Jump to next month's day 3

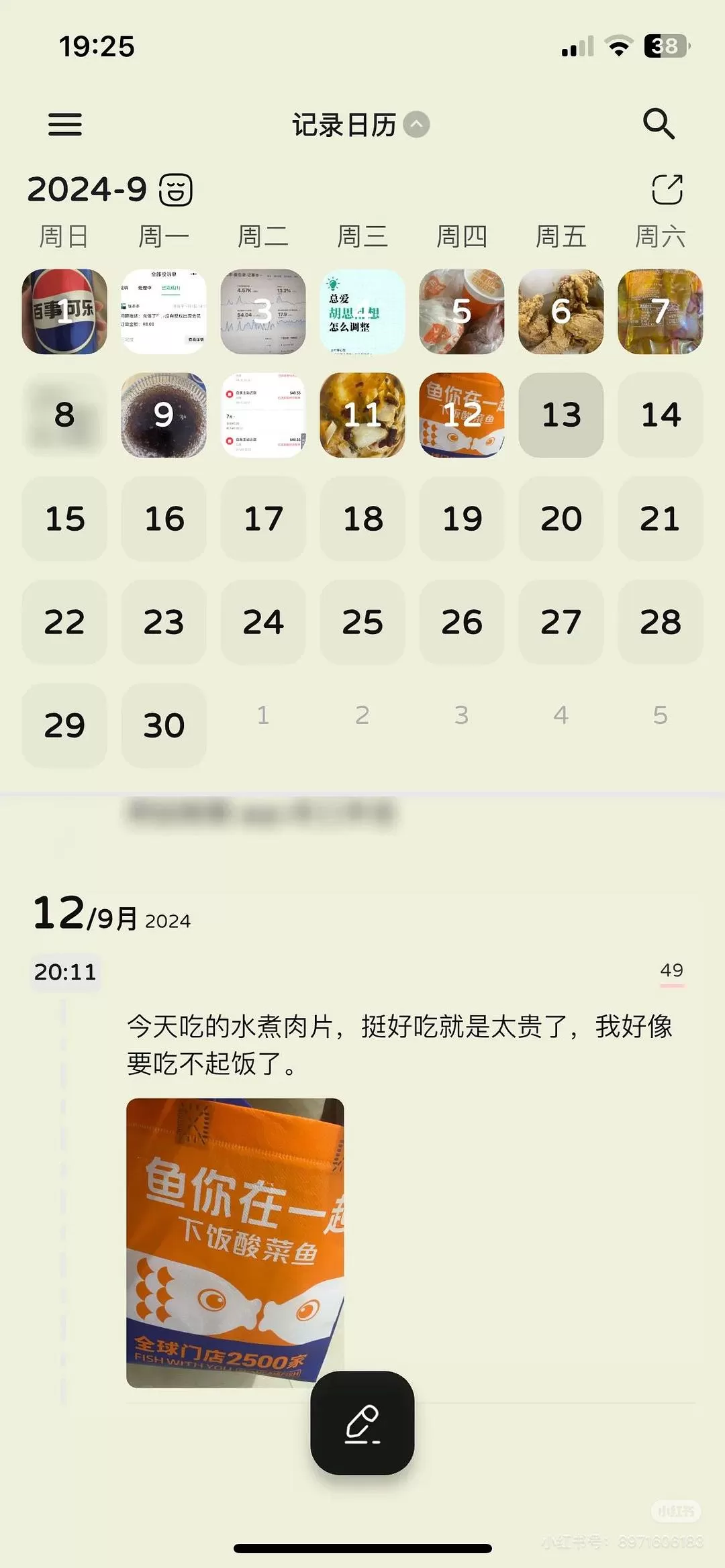tap(461, 715)
